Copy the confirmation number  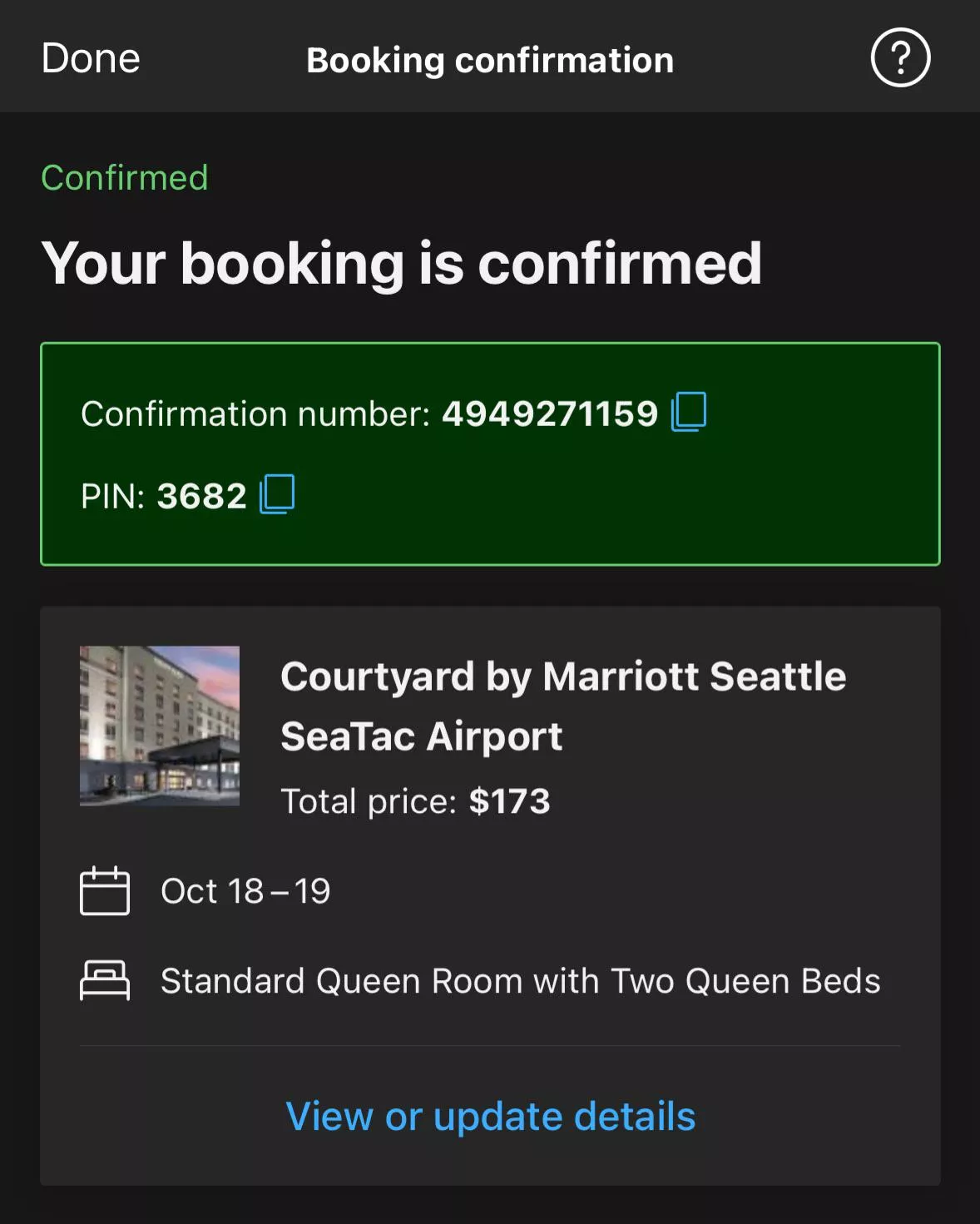[689, 412]
